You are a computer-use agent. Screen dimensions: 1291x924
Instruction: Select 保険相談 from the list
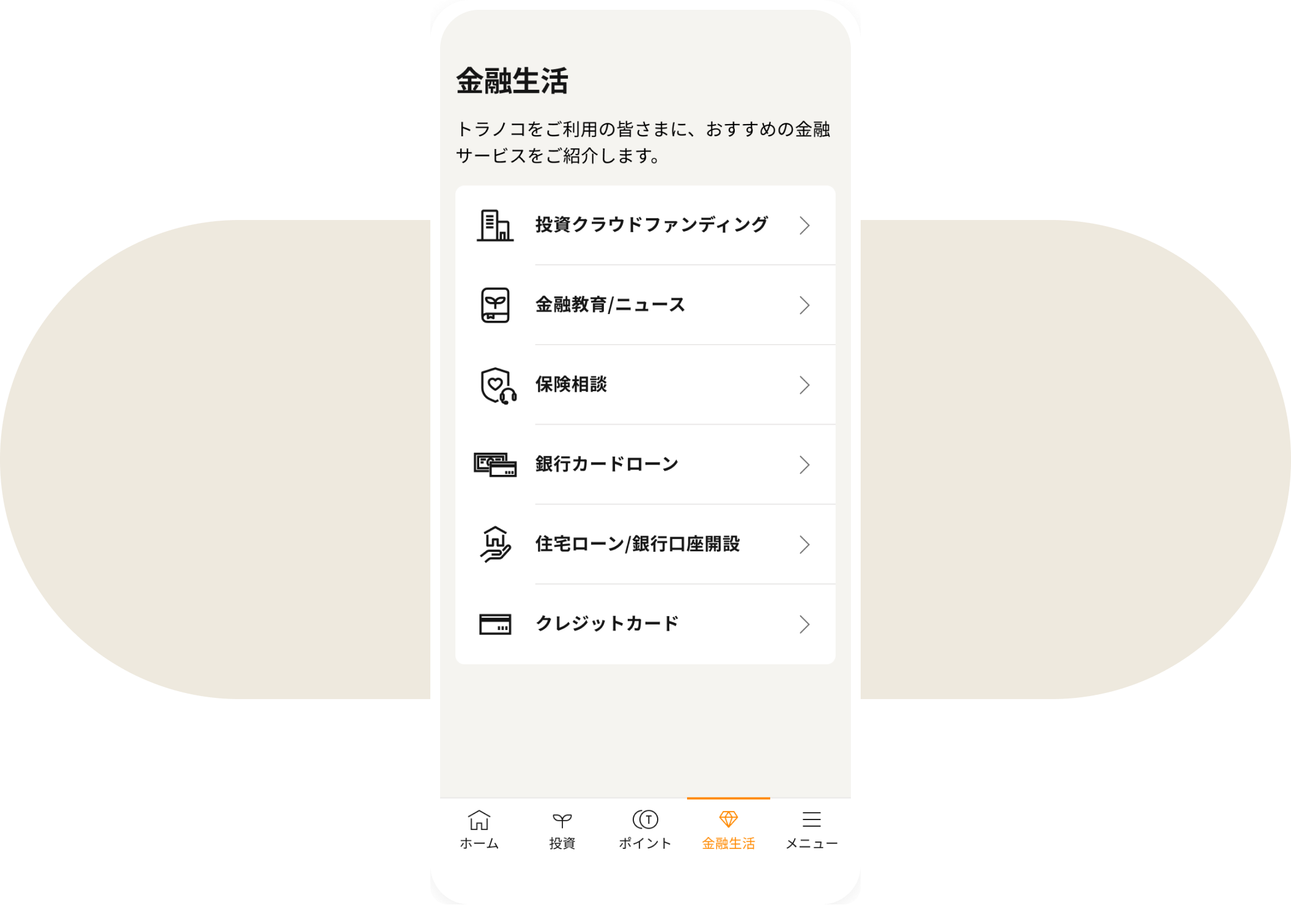645,384
